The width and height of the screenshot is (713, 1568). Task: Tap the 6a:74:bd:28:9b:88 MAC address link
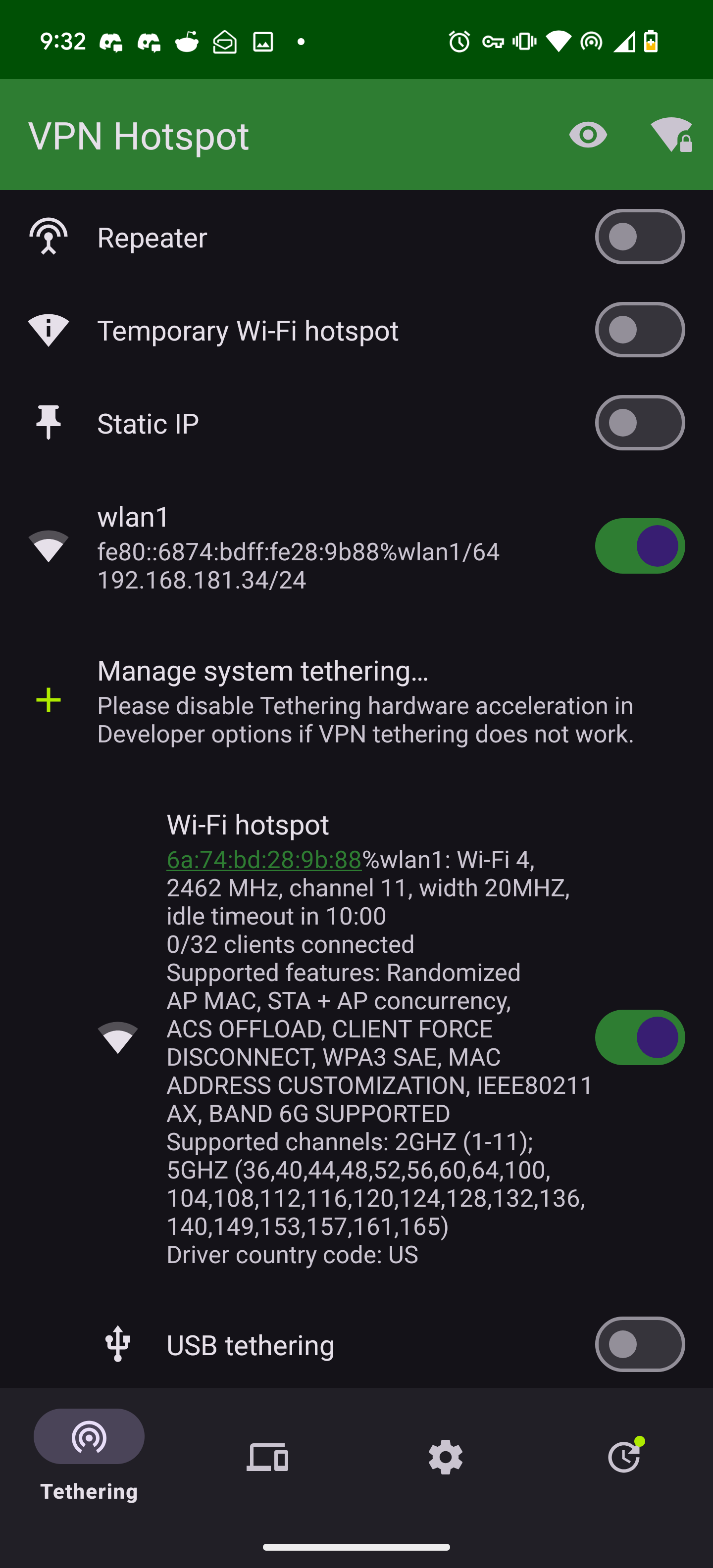click(x=264, y=859)
